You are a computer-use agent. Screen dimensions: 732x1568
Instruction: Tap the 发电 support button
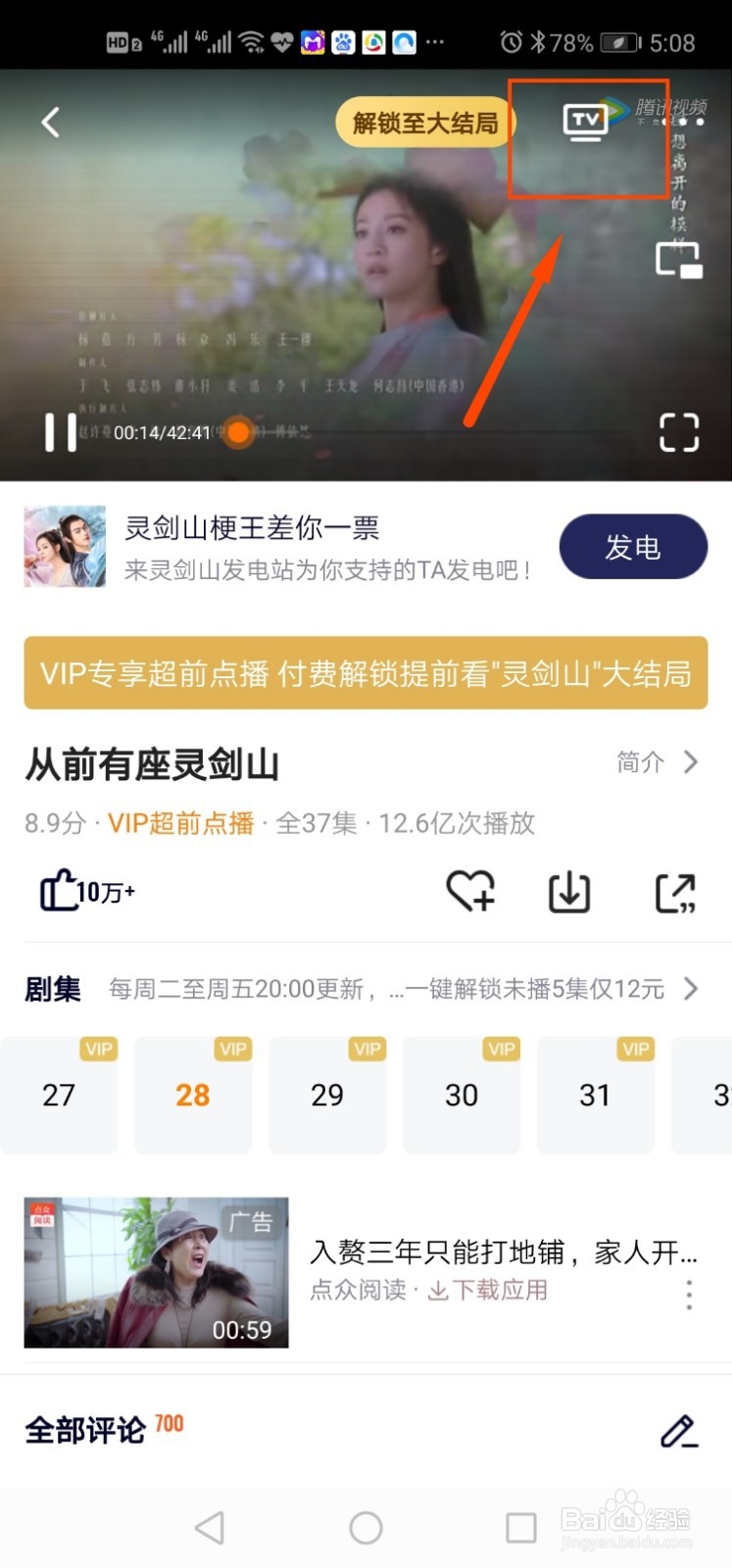pyautogui.click(x=632, y=547)
